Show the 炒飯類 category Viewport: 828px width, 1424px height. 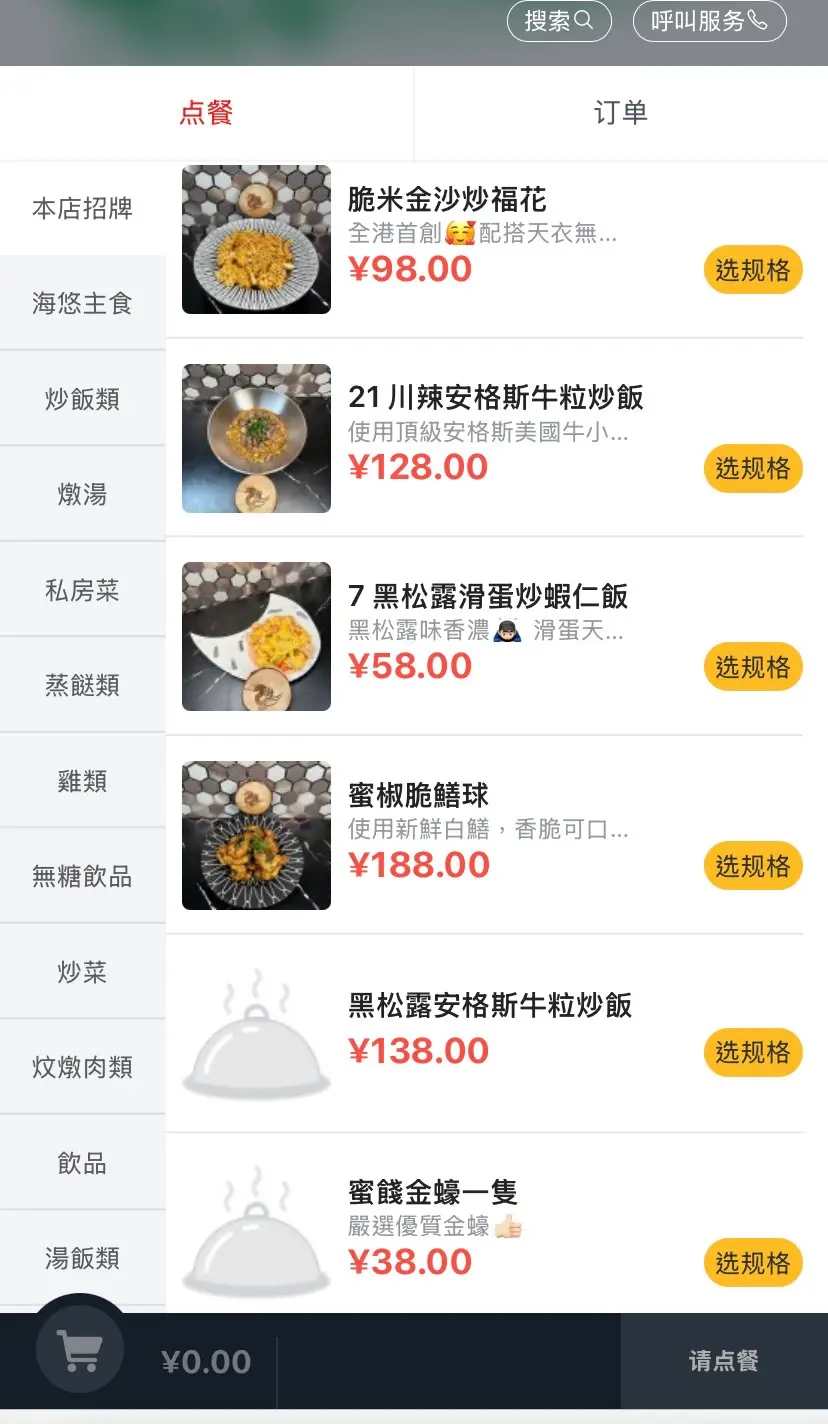pyautogui.click(x=82, y=399)
